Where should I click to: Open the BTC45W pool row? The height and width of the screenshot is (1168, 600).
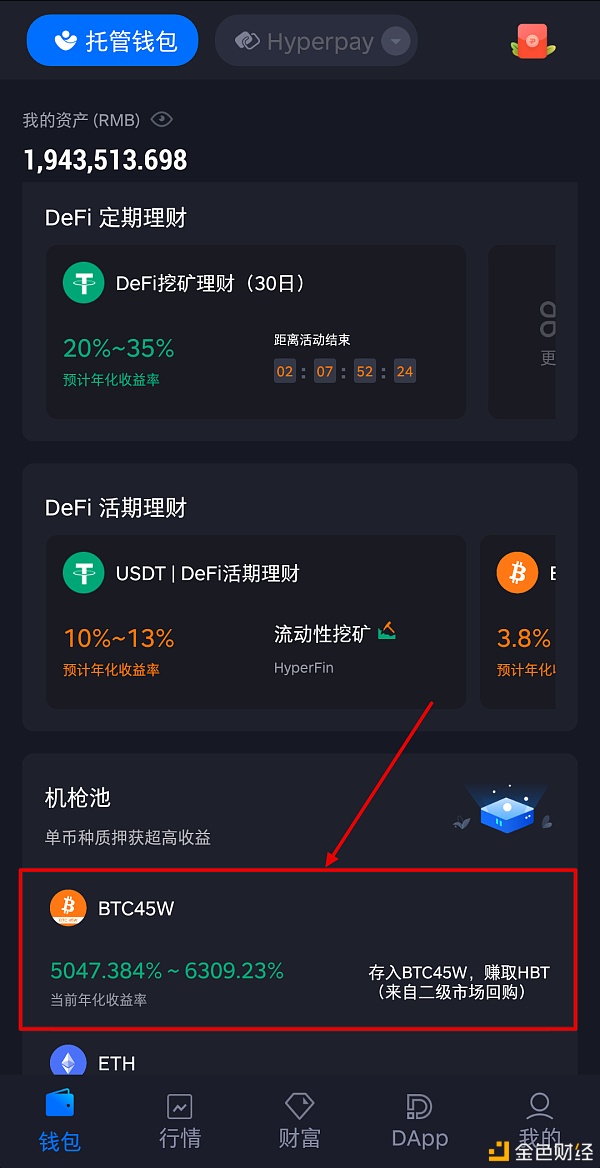(x=298, y=948)
